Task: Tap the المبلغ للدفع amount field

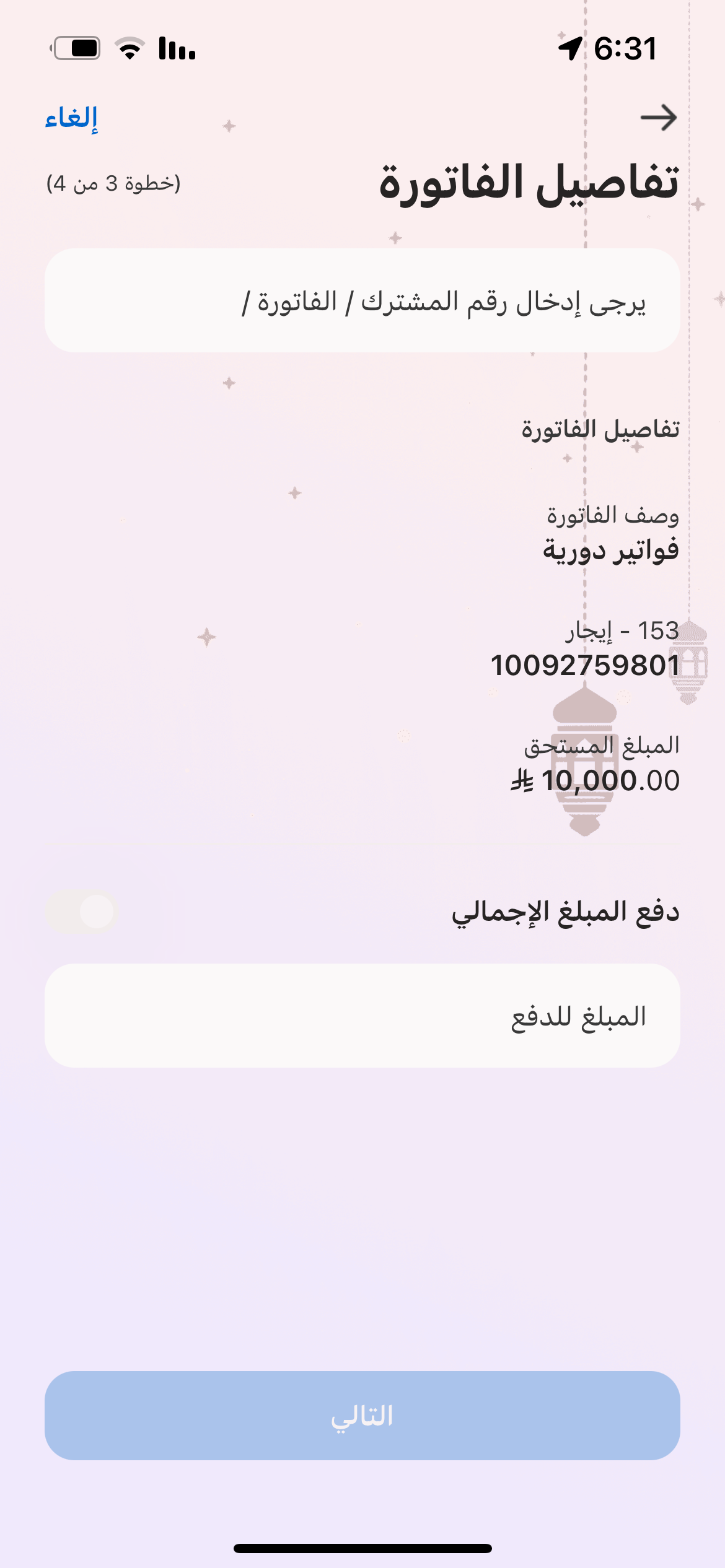Action: (362, 1016)
